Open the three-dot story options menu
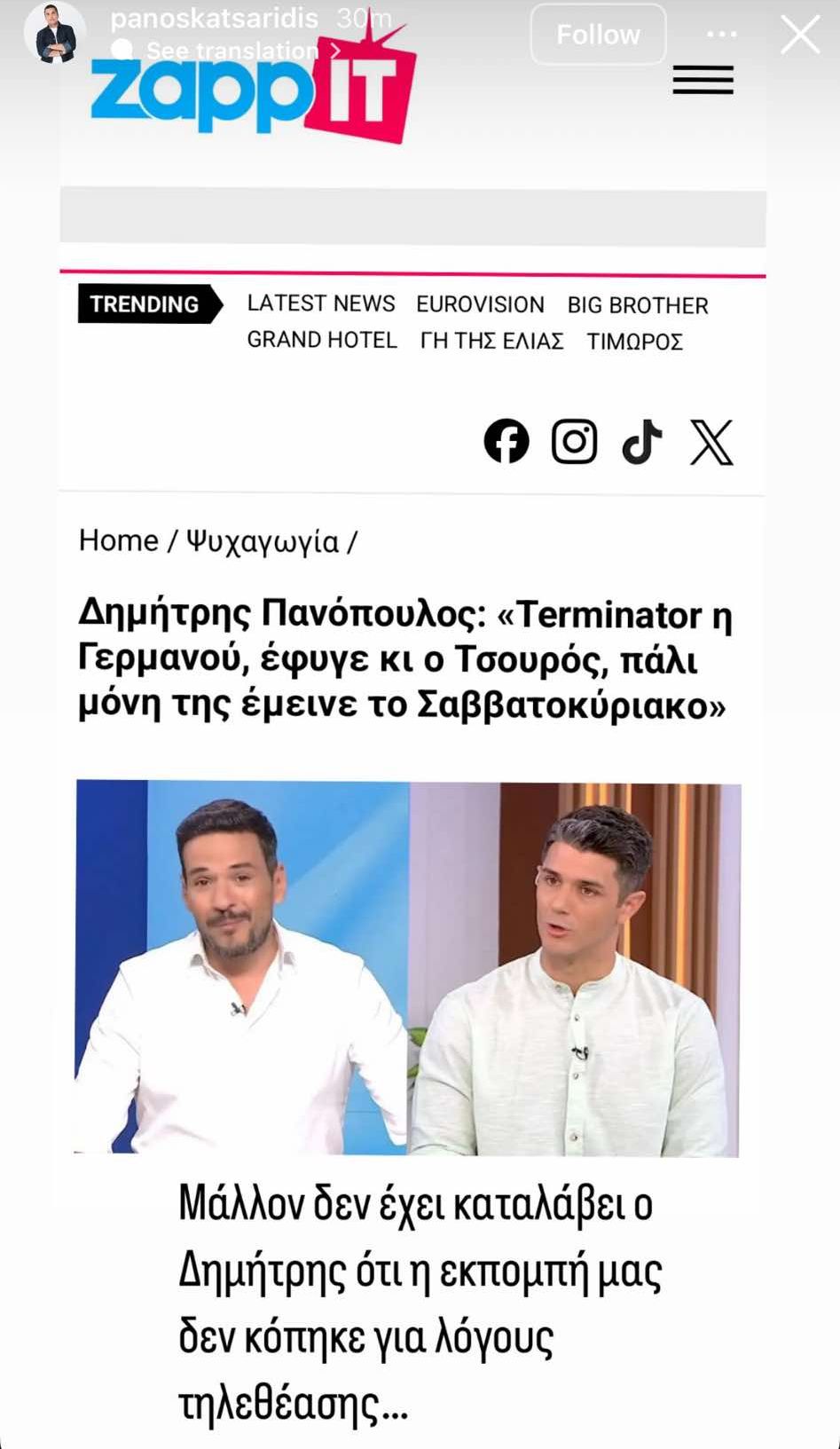The height and width of the screenshot is (1449, 840). pos(721,34)
